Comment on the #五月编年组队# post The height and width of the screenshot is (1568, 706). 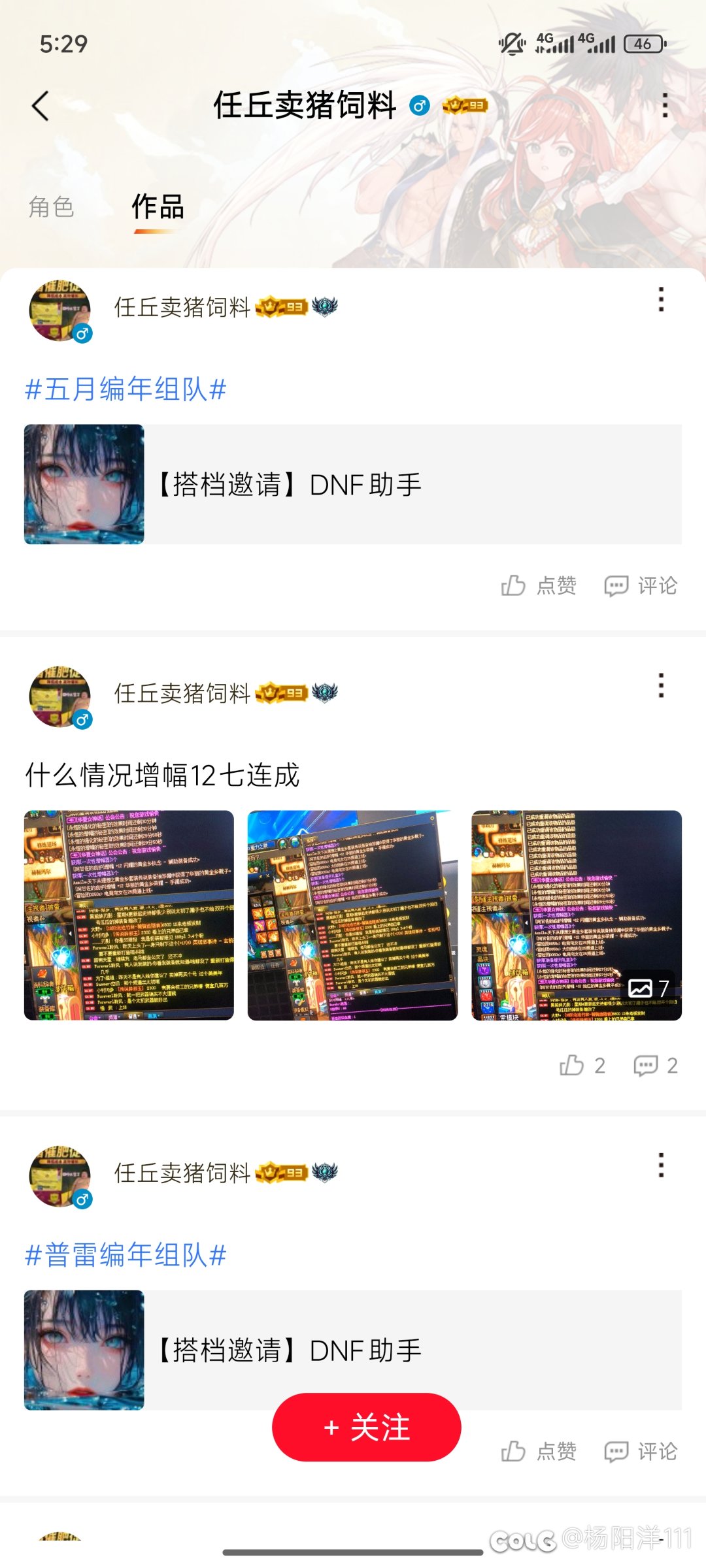point(641,585)
